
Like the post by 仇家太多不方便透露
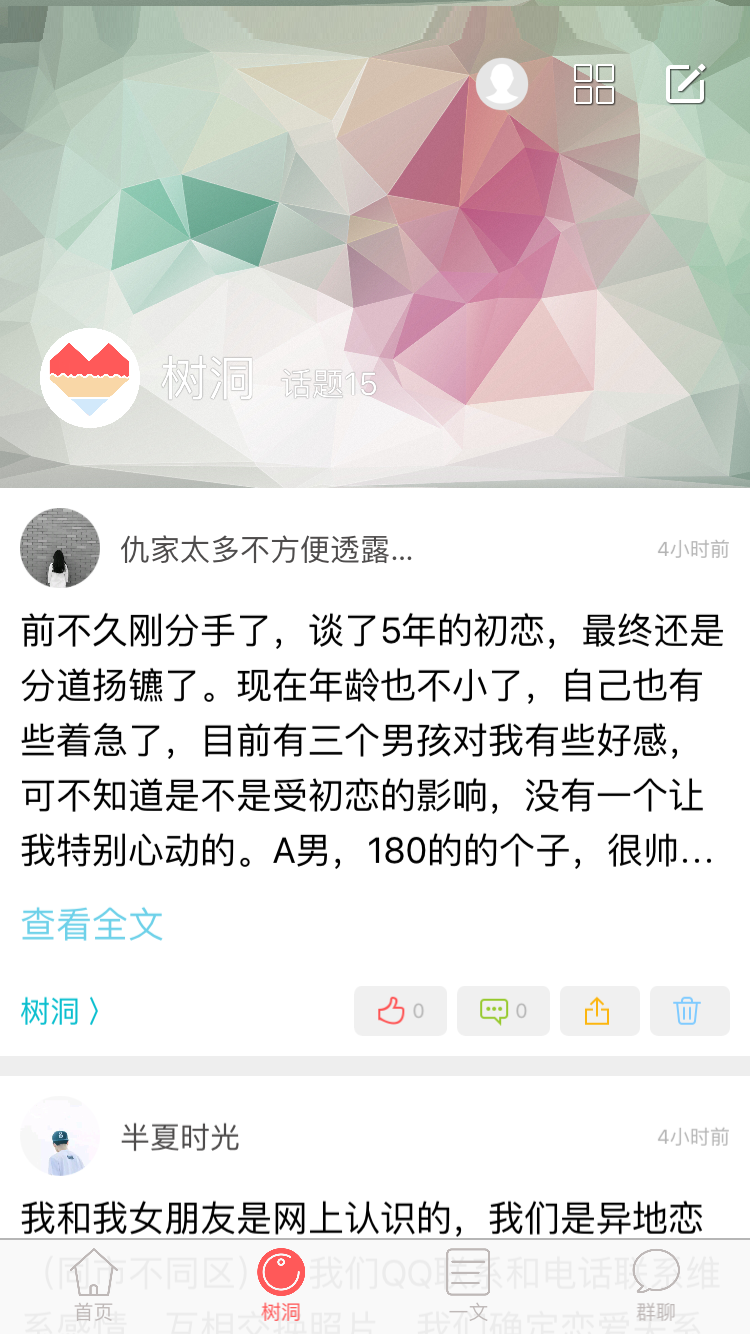coord(400,1011)
